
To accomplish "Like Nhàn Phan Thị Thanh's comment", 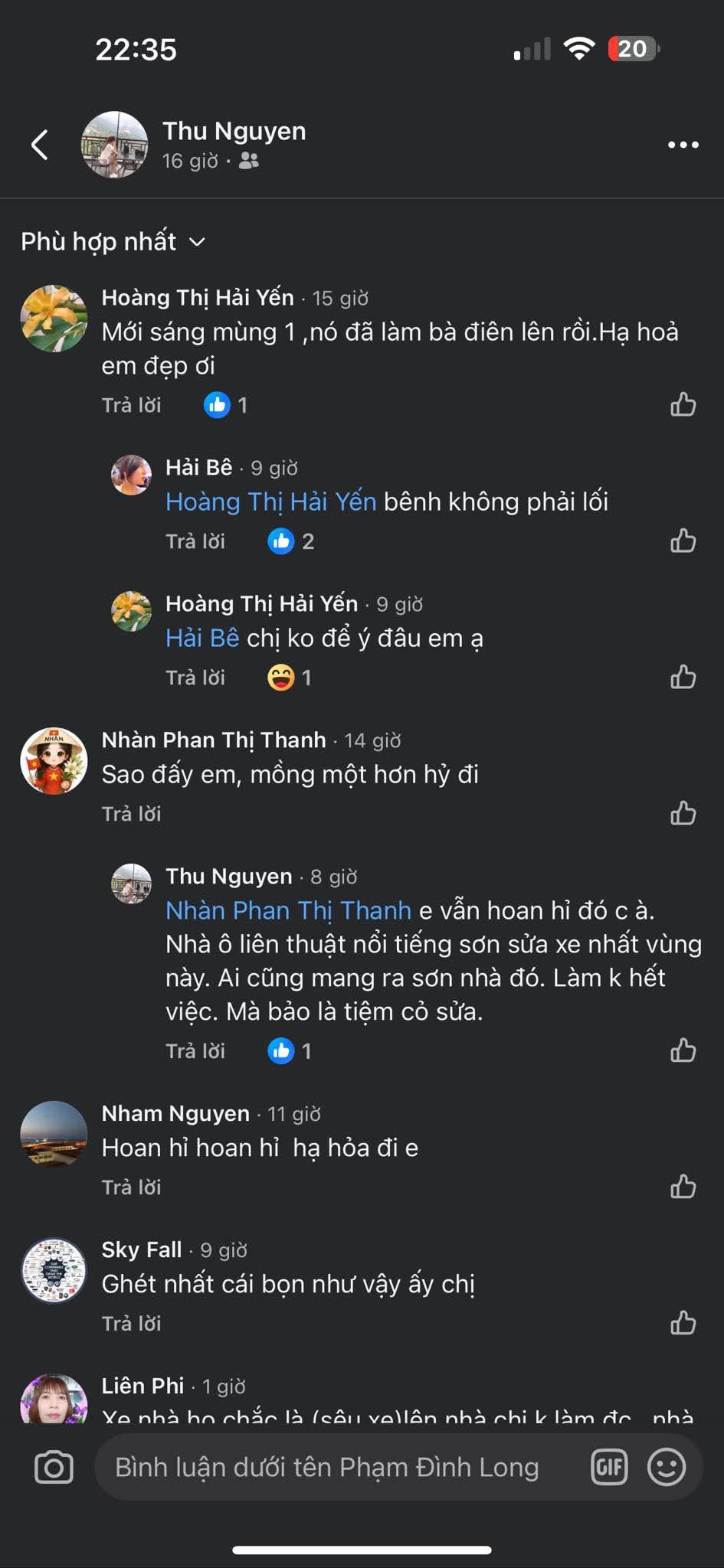I will pyautogui.click(x=683, y=813).
